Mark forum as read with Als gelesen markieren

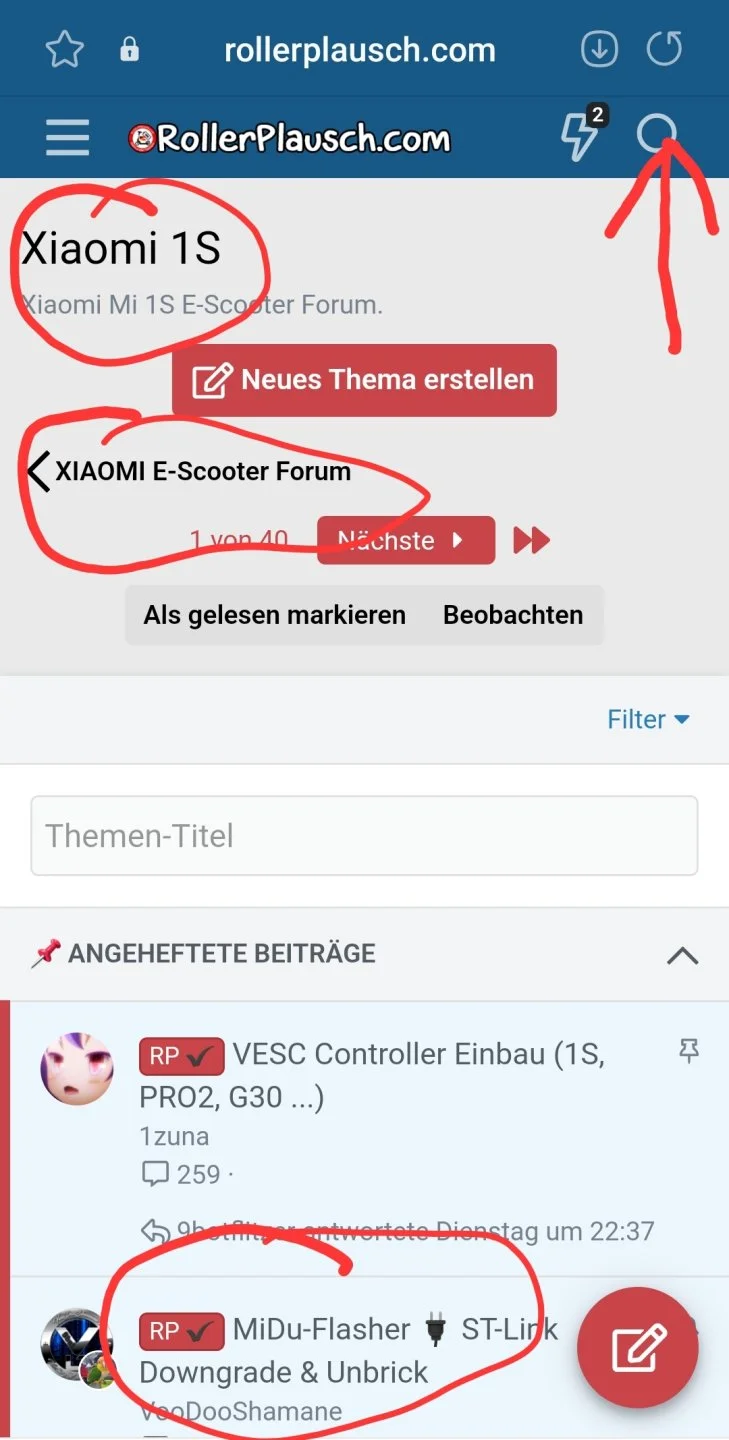point(272,614)
